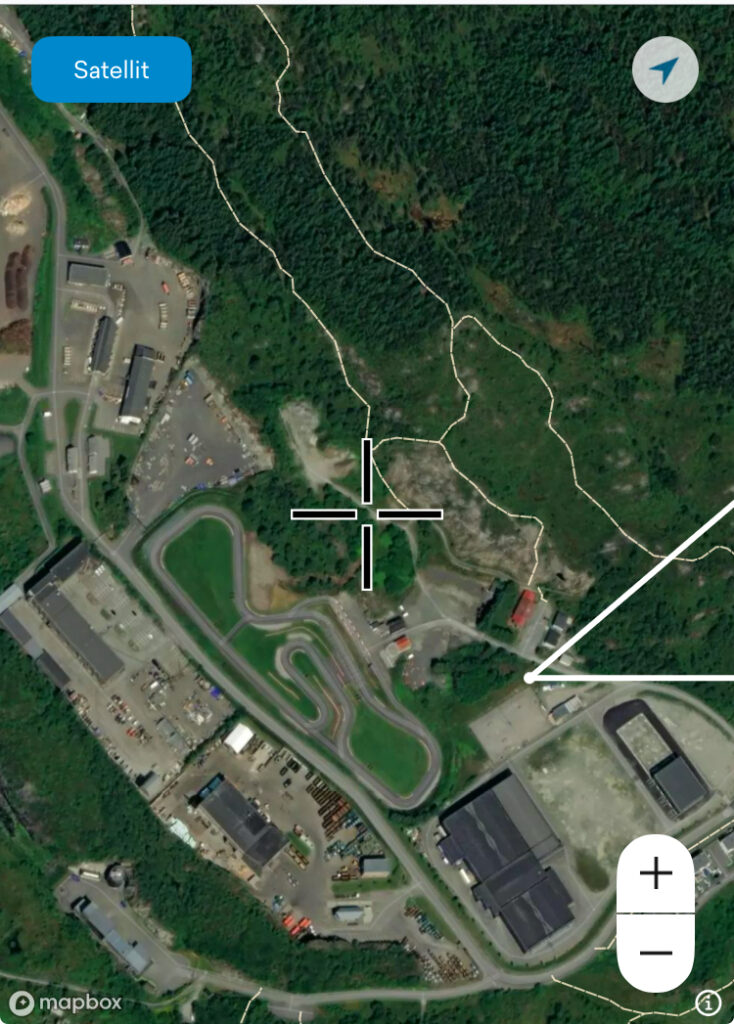
Task: Zoom out with the minus button
Action: point(655,952)
